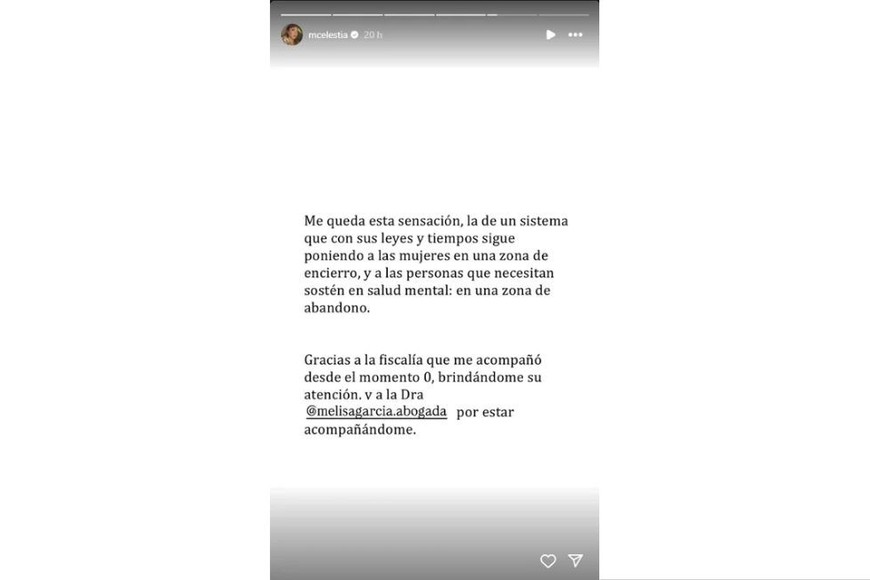Screen dimensions: 870x580
Task: Resume story playback with the play button
Action: pos(550,35)
